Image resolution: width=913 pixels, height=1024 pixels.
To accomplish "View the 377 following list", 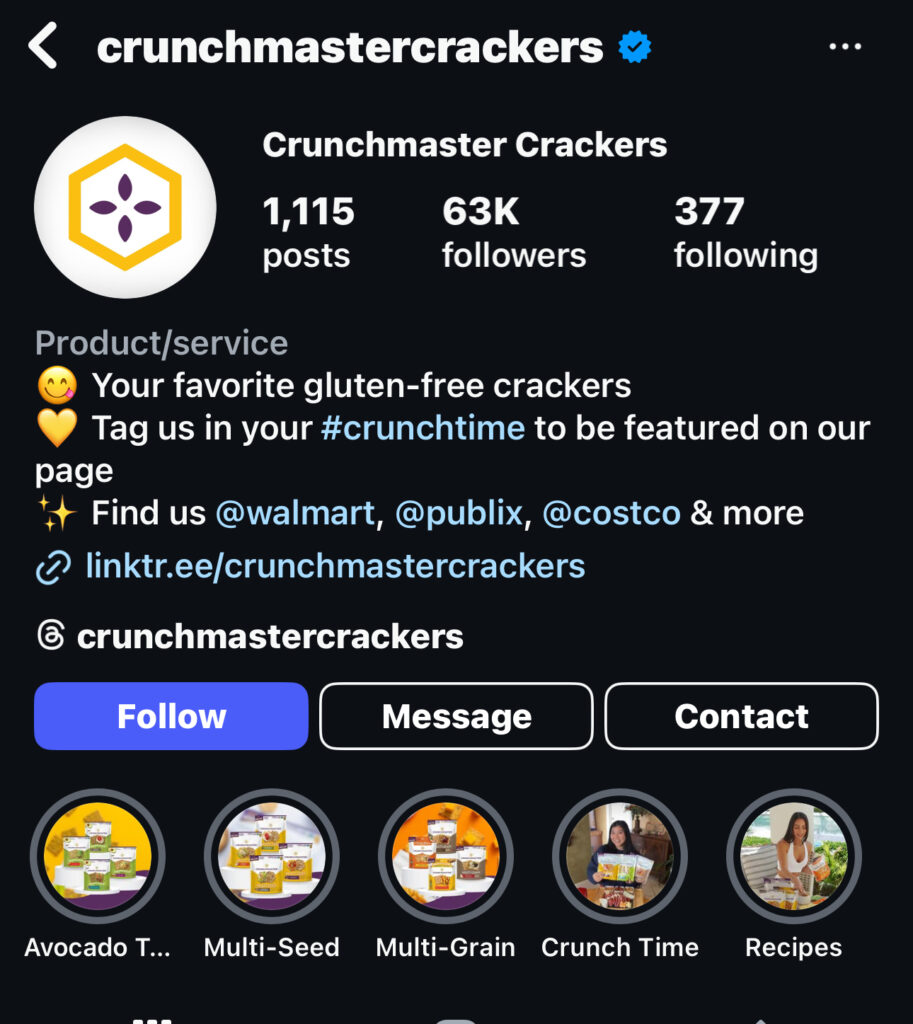I will point(745,232).
